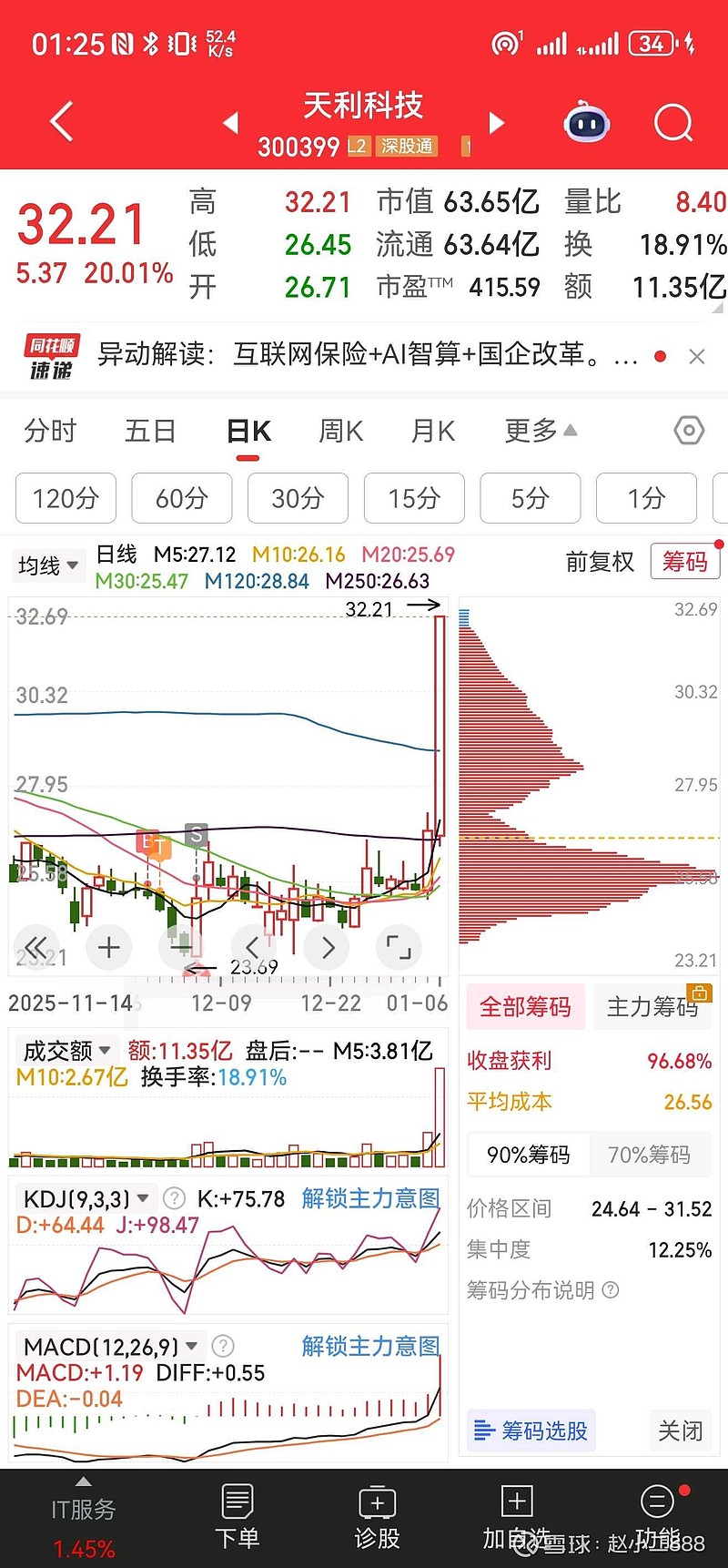Viewport: 728px width, 1568px height.
Task: Switch to the 分时 chart tab
Action: coord(50,431)
